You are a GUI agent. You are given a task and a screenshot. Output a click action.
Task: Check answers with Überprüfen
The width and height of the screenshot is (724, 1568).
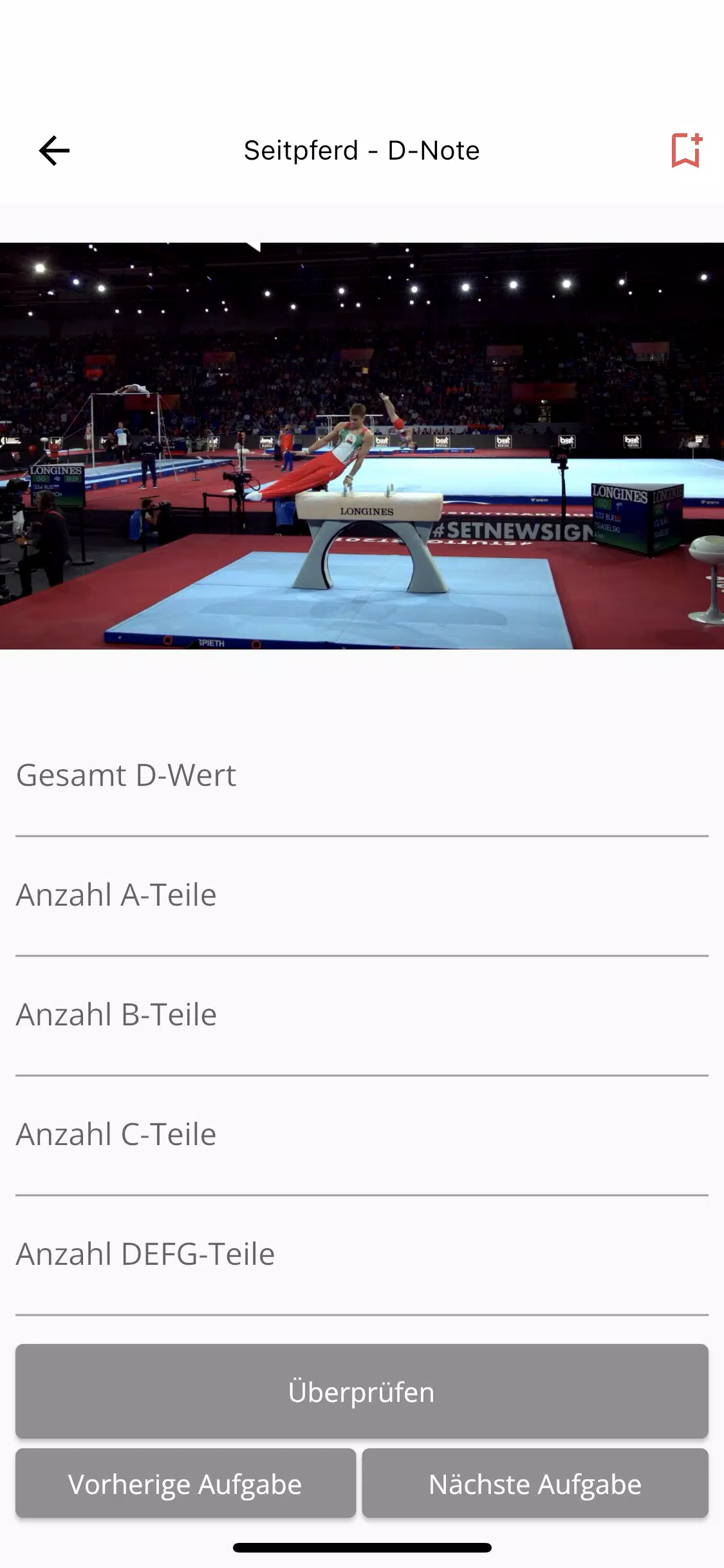tap(362, 1392)
